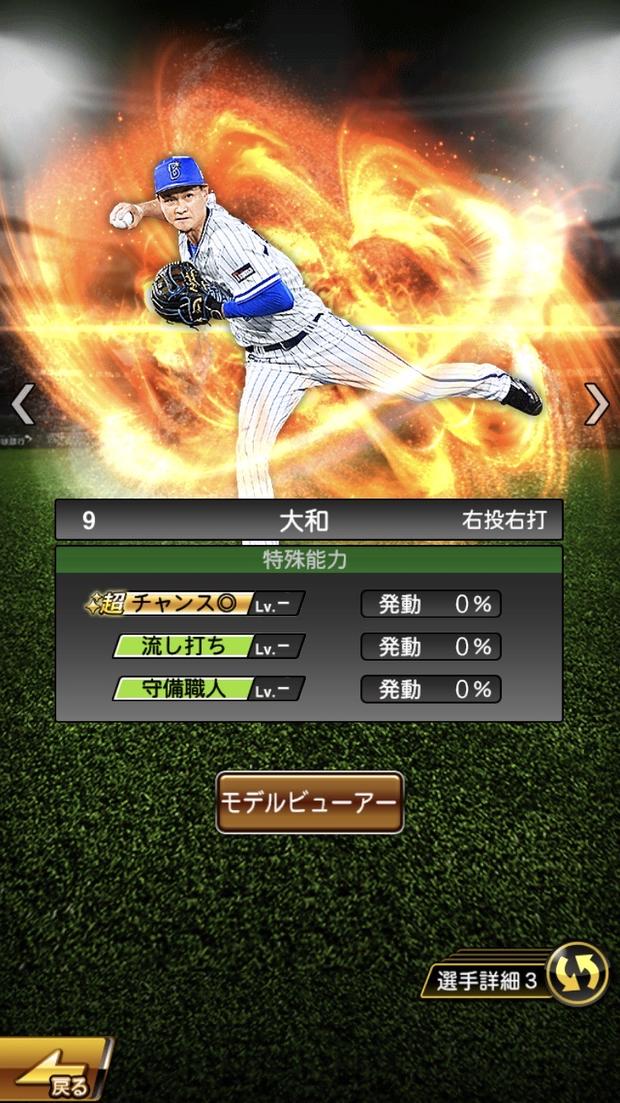Go to previous player with left arrow
Viewport: 620px width, 1103px height.
point(22,404)
